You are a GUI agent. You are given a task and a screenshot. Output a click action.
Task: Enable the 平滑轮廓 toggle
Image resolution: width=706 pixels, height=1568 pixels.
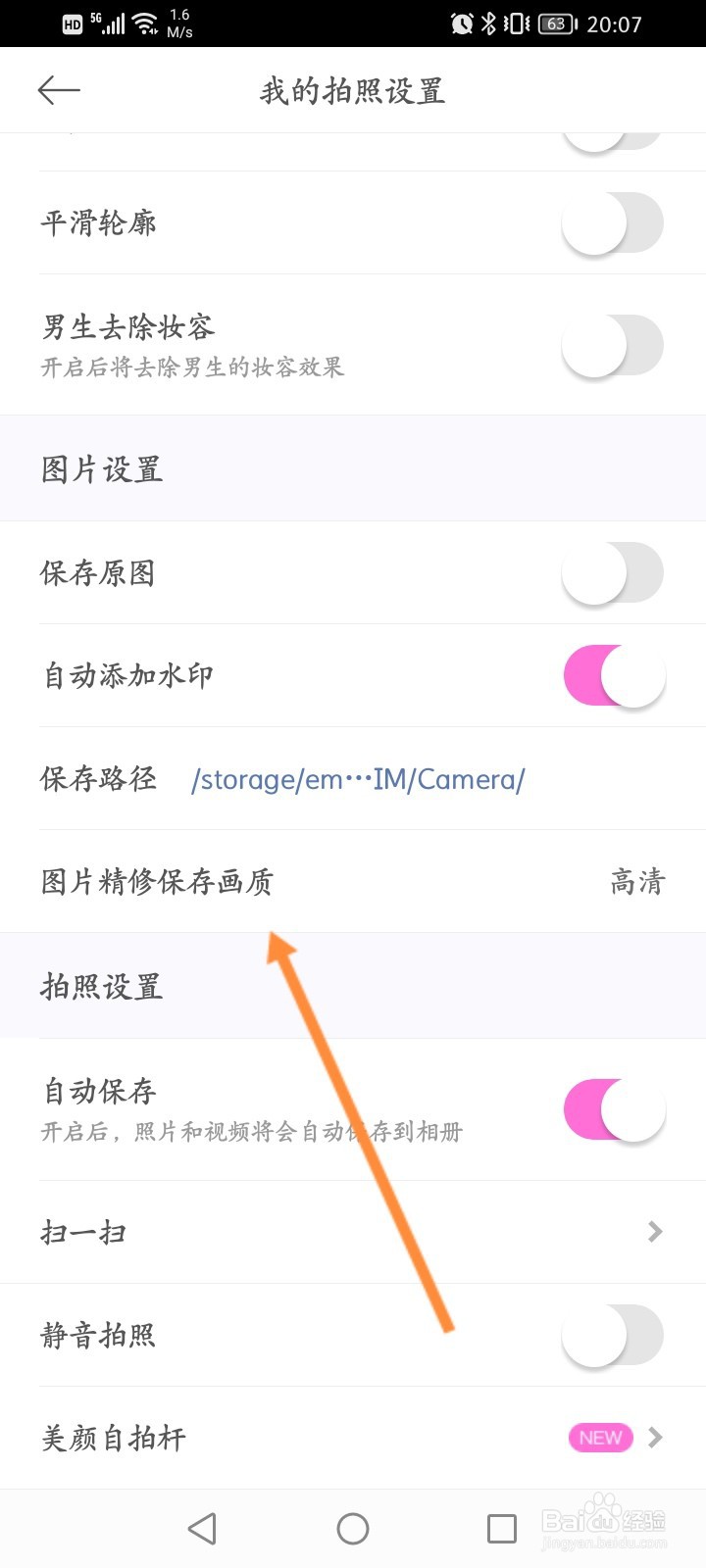(x=612, y=222)
